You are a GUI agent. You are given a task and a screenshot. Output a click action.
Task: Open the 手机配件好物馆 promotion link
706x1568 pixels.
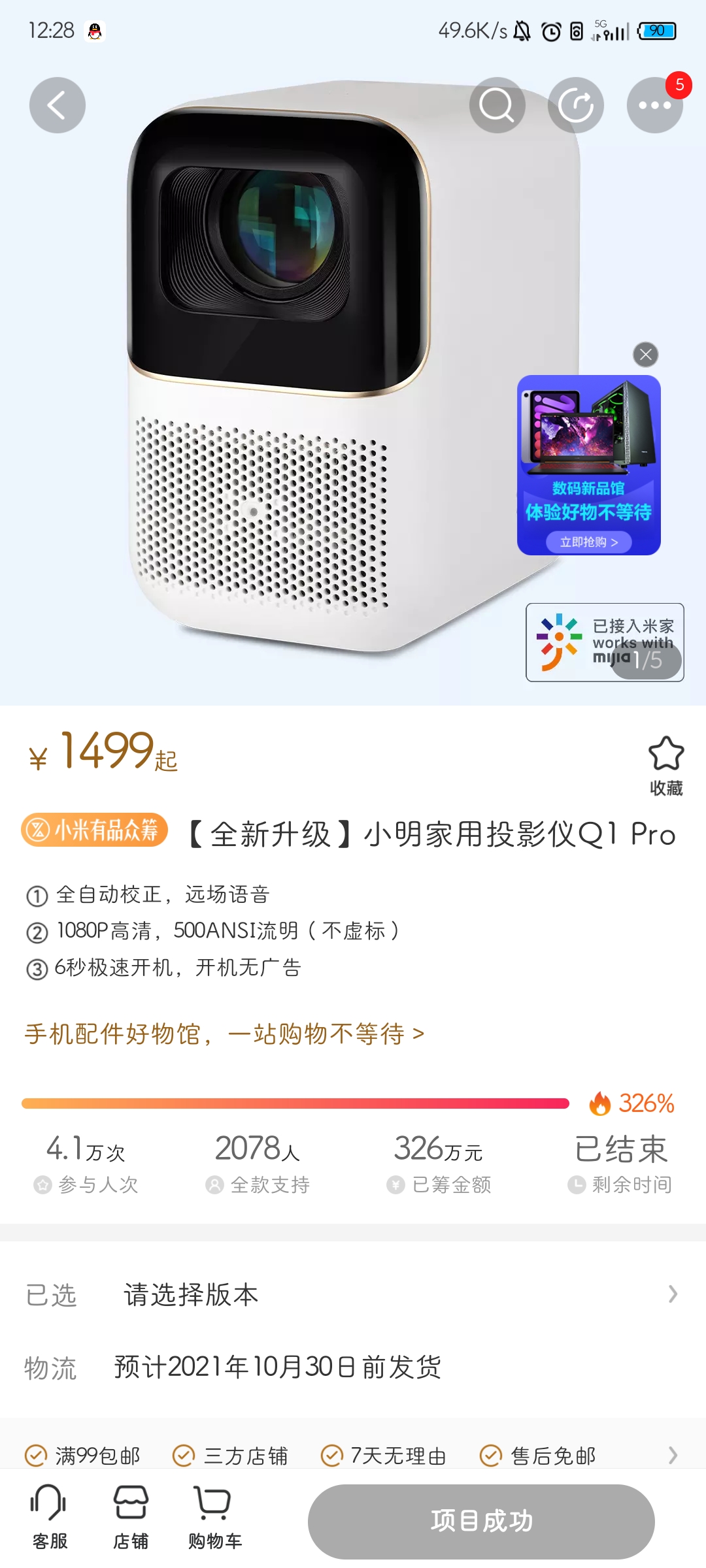pos(225,1034)
